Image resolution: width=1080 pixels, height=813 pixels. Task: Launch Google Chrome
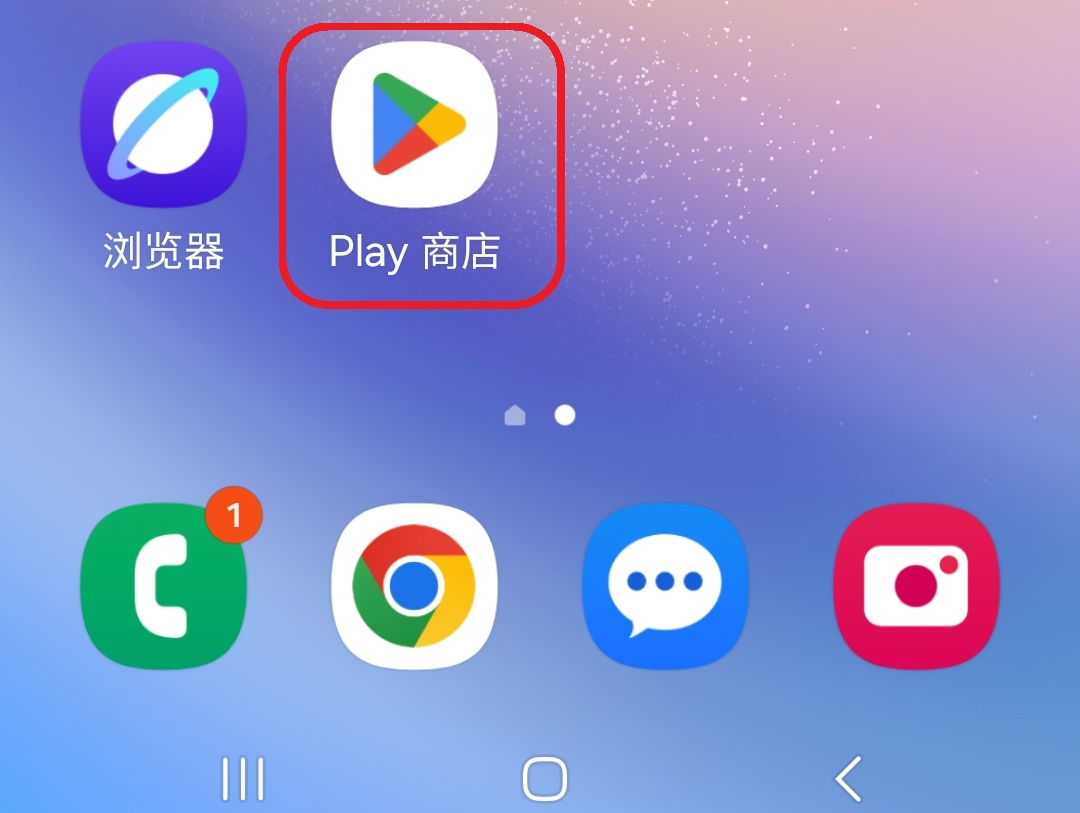point(414,586)
